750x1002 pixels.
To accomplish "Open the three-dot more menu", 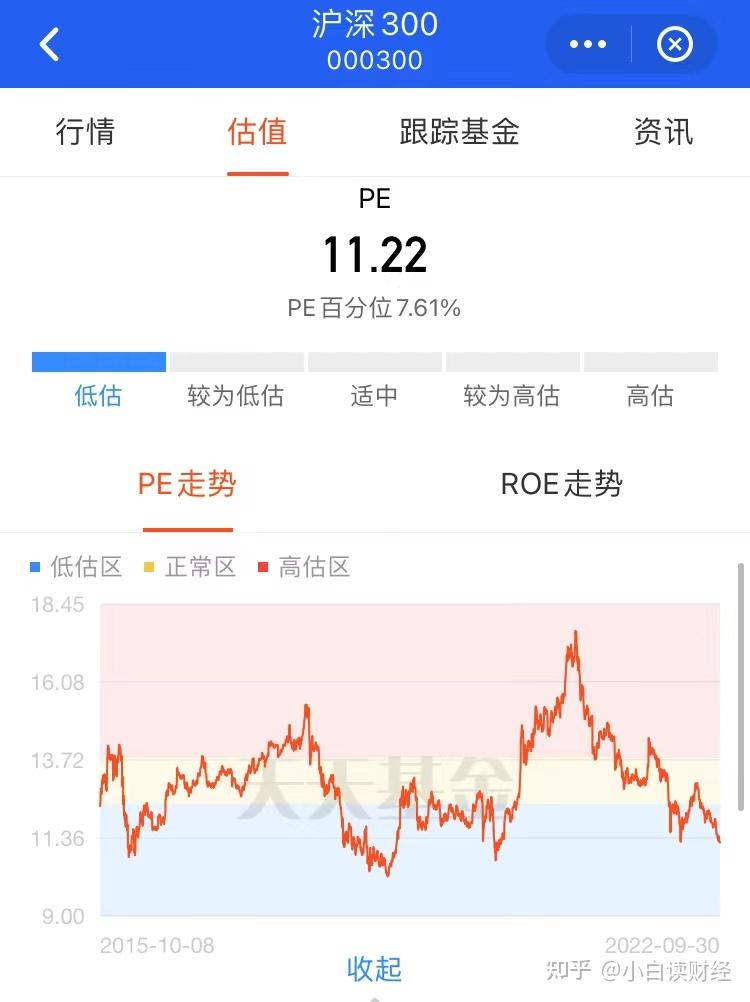I will [588, 44].
